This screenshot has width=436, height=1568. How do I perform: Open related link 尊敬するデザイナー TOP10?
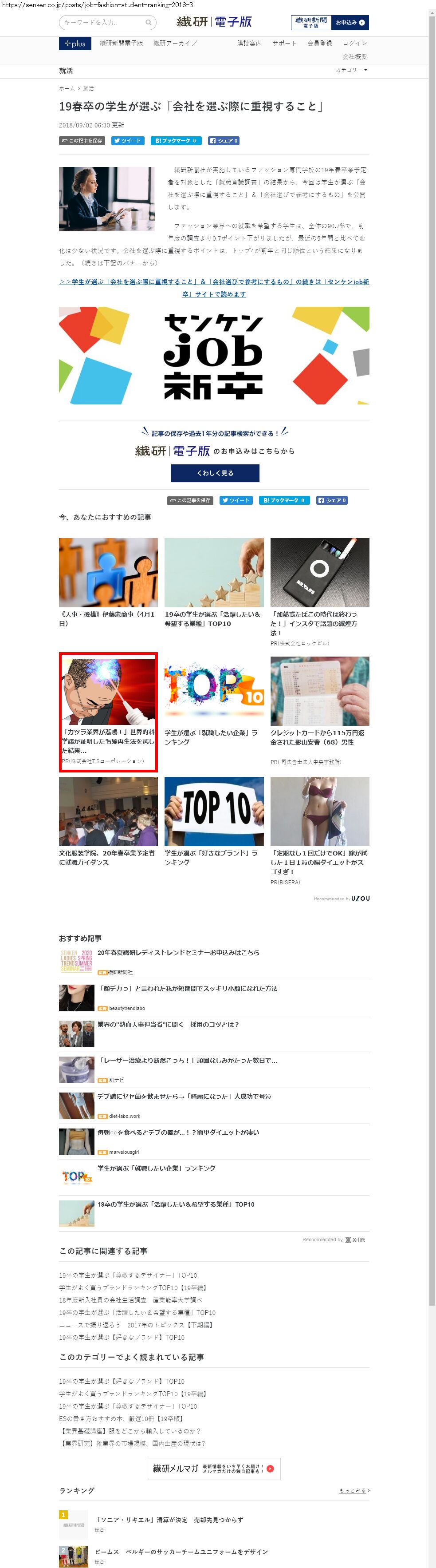(x=128, y=1275)
